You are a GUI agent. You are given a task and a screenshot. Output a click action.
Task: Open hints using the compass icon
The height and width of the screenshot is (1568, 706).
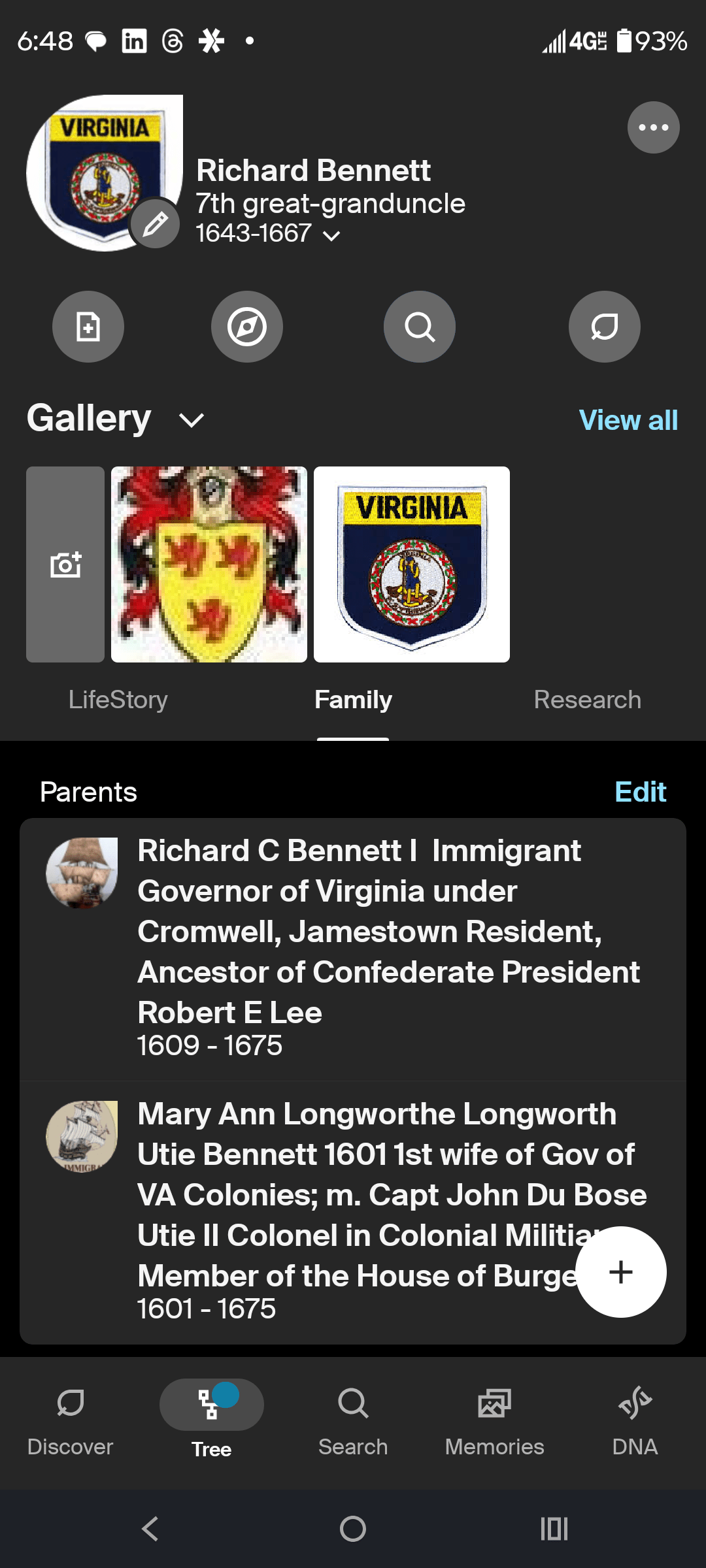[247, 327]
